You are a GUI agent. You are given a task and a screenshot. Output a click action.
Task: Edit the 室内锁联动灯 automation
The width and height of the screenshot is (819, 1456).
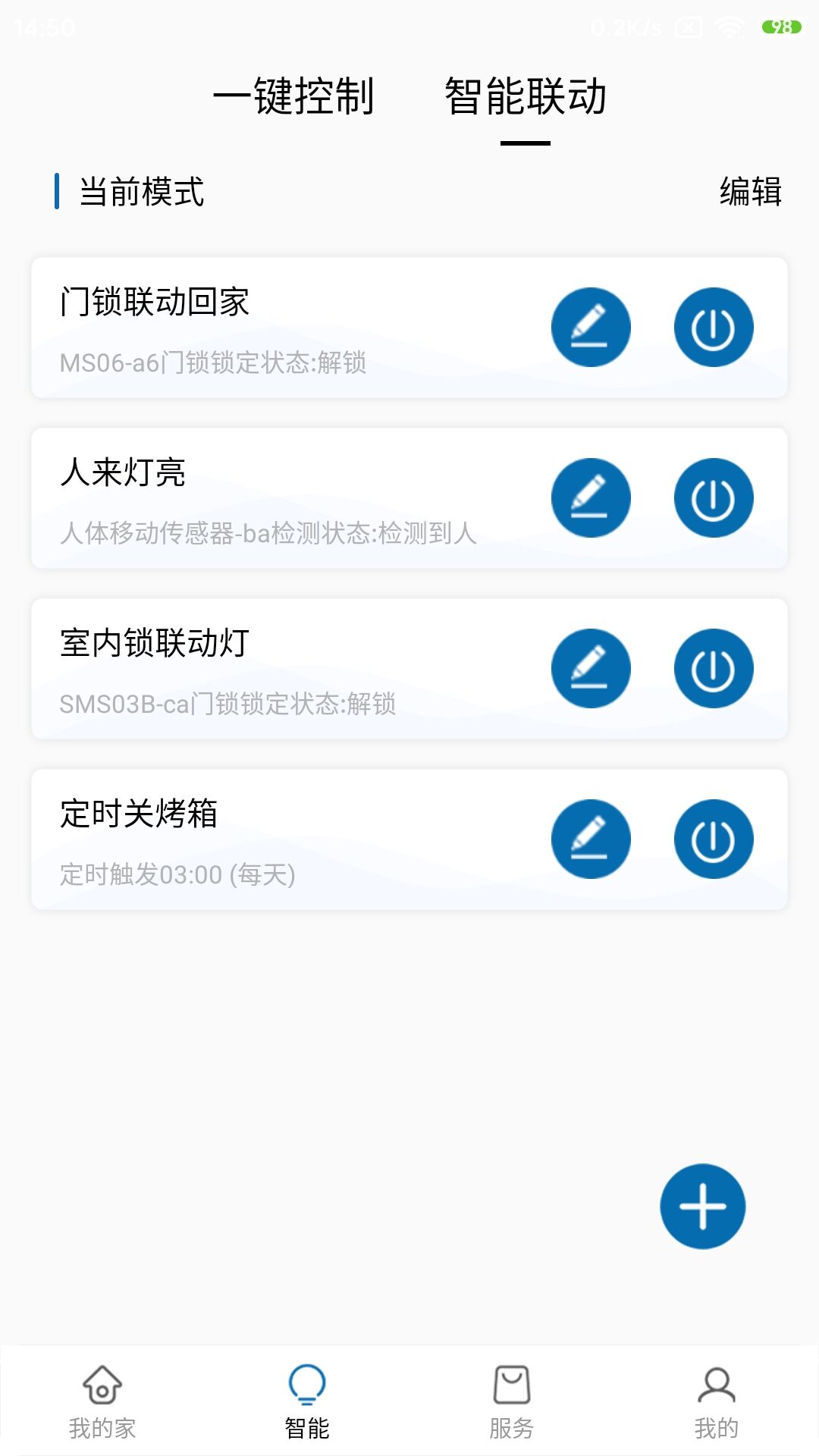591,669
